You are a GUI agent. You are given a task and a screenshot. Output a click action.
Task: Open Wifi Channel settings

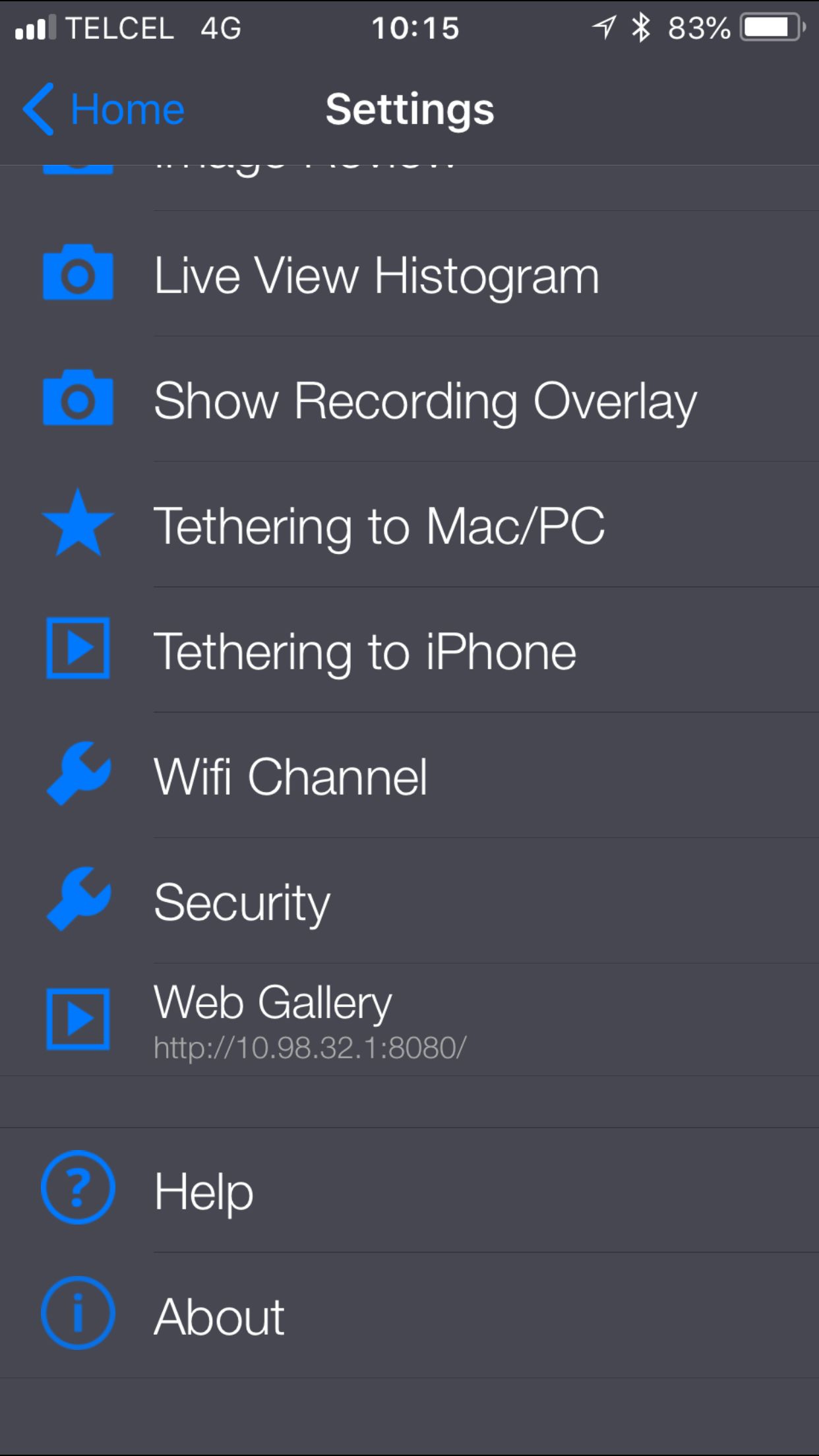tap(409, 775)
